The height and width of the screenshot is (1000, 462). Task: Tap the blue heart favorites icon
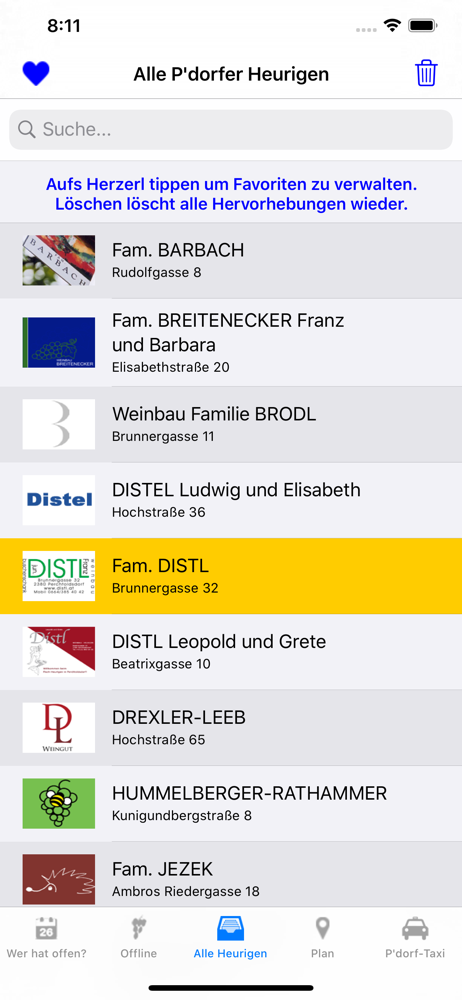(x=36, y=74)
